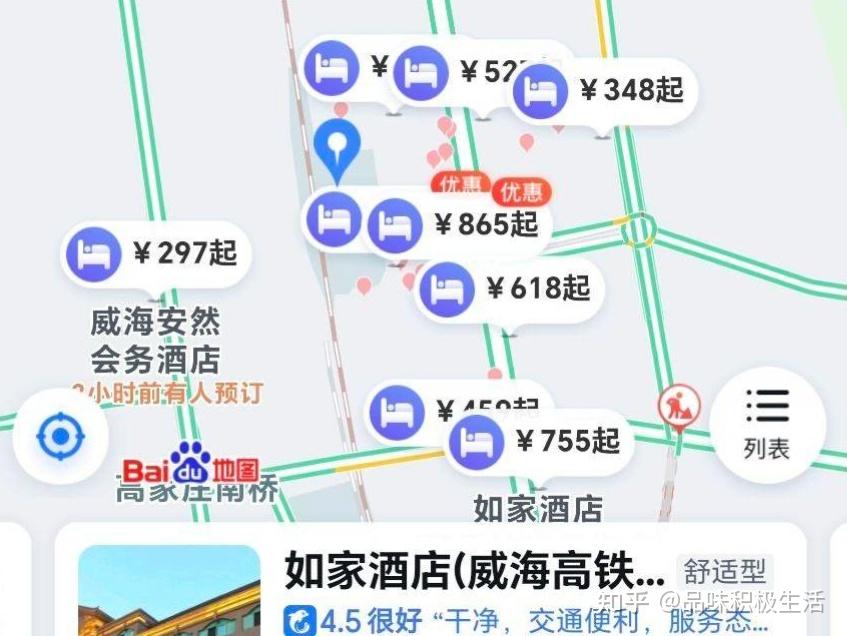Tap the blue location pin on the map
This screenshot has height=636, width=847.
tap(338, 149)
